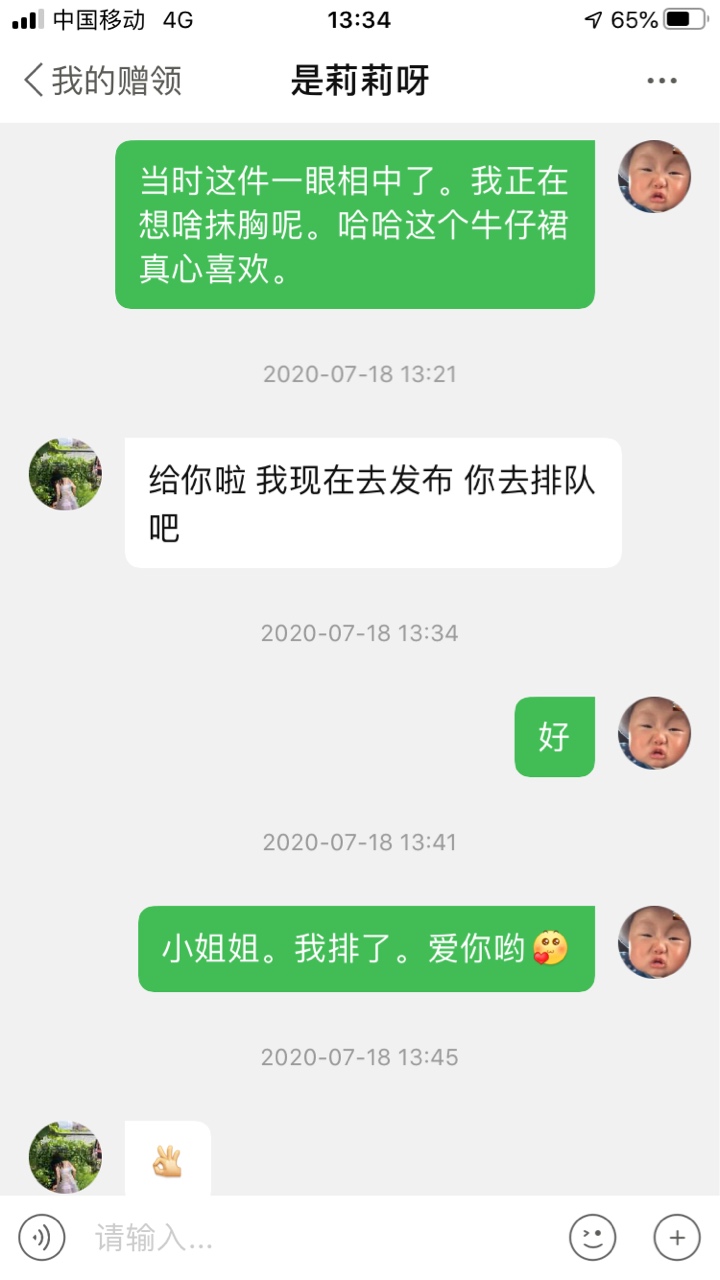Switch to voice message input
The width and height of the screenshot is (720, 1280).
coord(42,1238)
